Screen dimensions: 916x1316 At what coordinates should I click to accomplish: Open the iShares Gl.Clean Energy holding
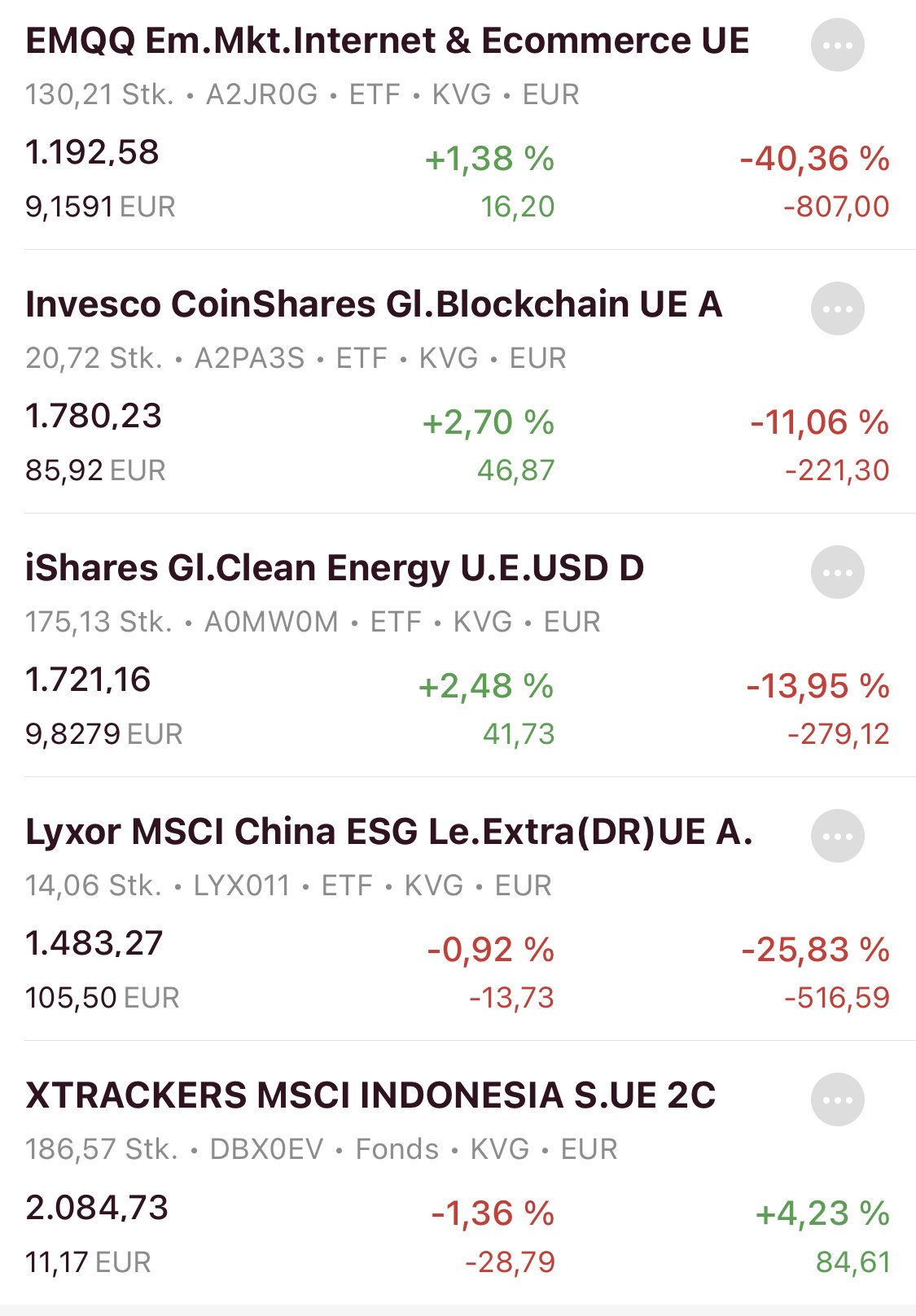[335, 569]
